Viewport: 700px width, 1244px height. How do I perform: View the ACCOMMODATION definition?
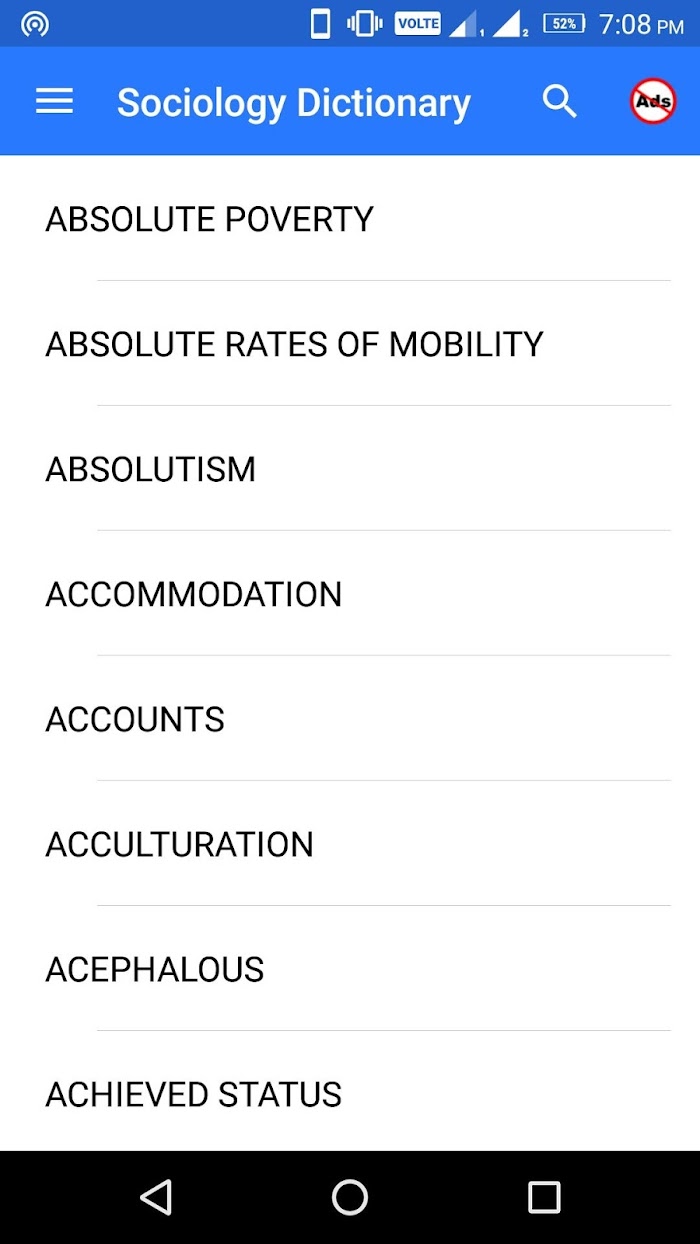[x=350, y=594]
